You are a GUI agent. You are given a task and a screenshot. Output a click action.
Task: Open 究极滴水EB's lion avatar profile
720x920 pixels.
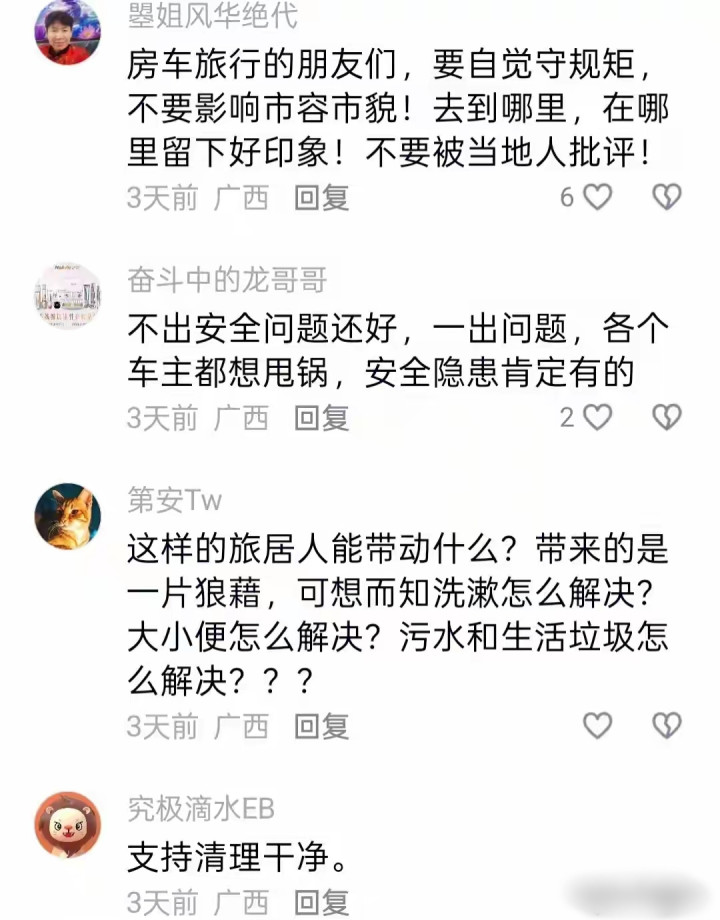tap(68, 824)
